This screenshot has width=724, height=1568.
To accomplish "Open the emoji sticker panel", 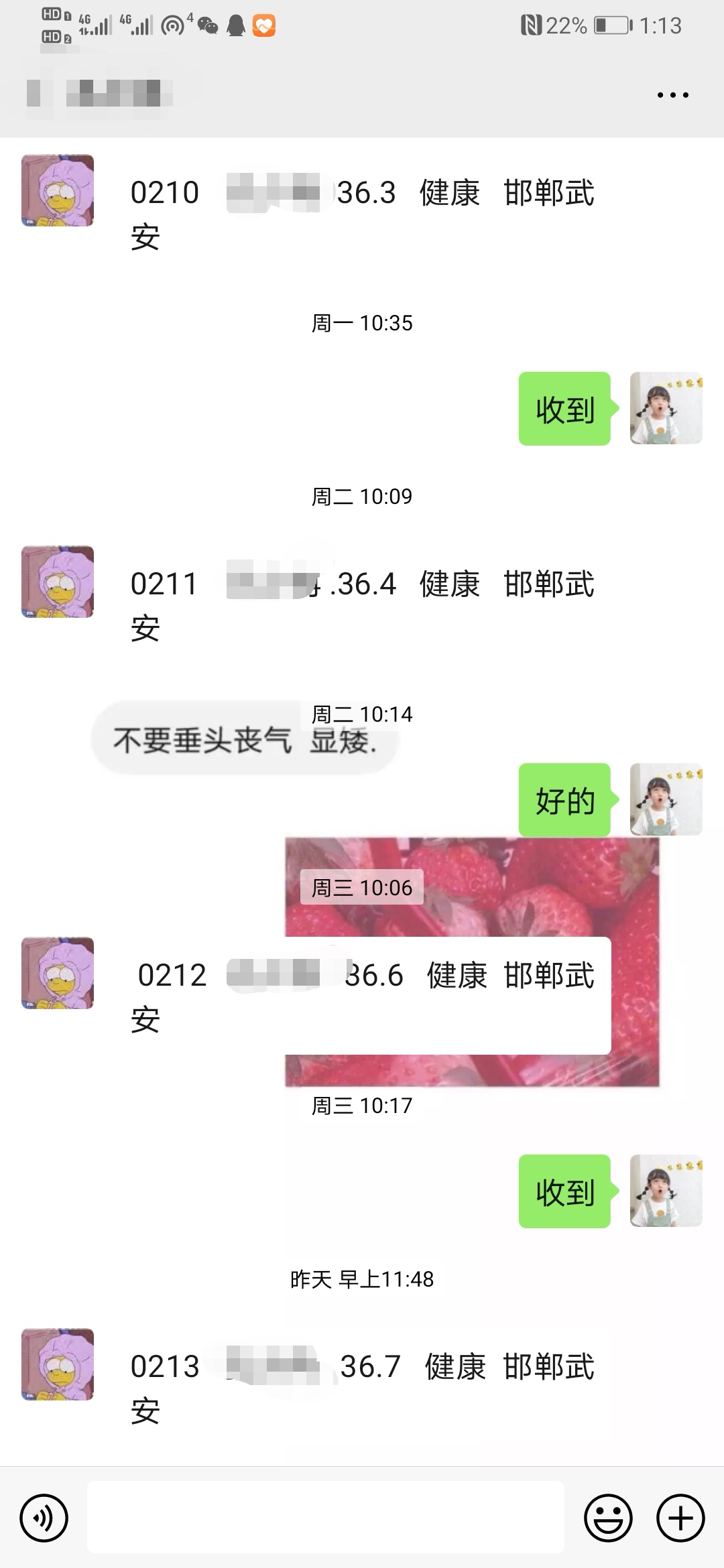I will pos(608,1518).
